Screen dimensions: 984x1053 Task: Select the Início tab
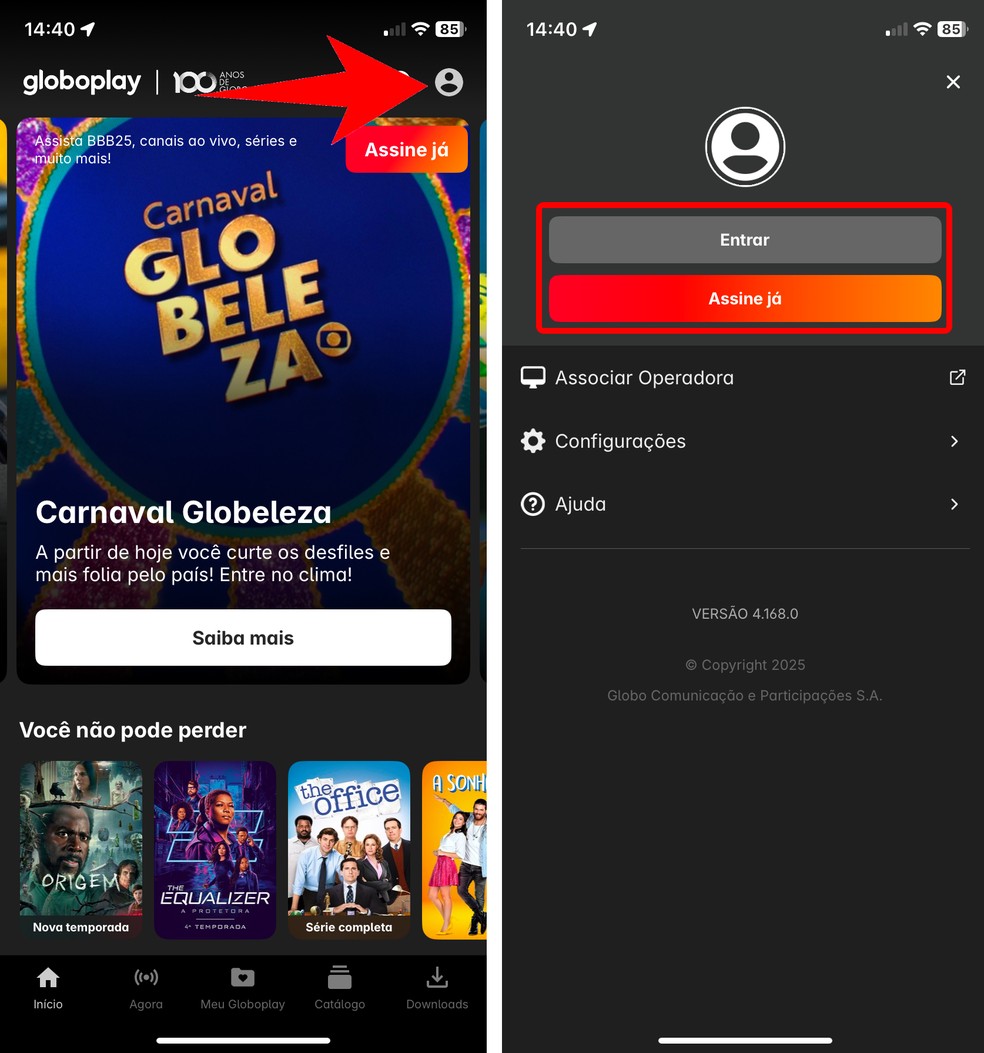click(48, 988)
